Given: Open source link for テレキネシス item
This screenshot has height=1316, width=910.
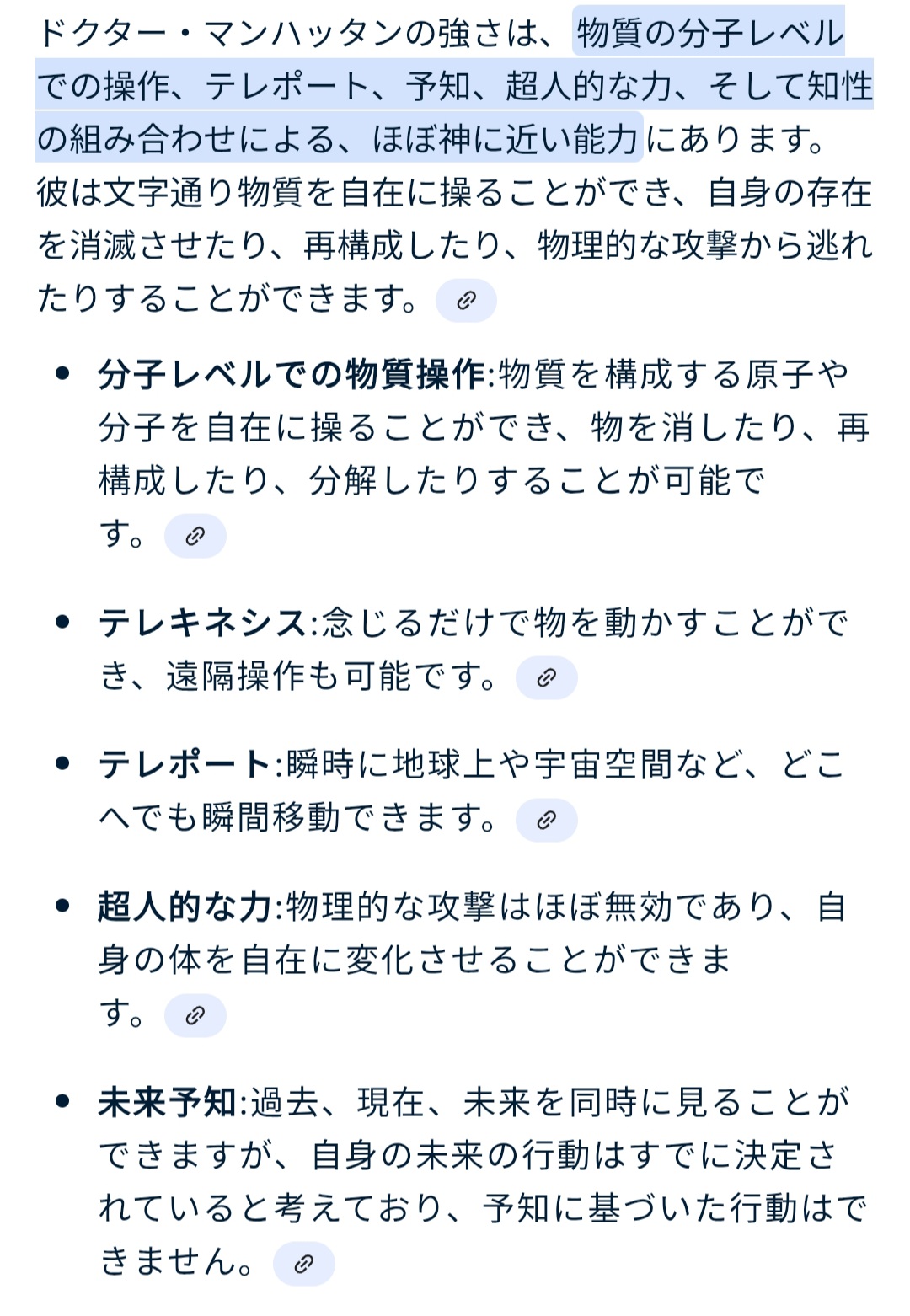Looking at the screenshot, I should pos(546,678).
